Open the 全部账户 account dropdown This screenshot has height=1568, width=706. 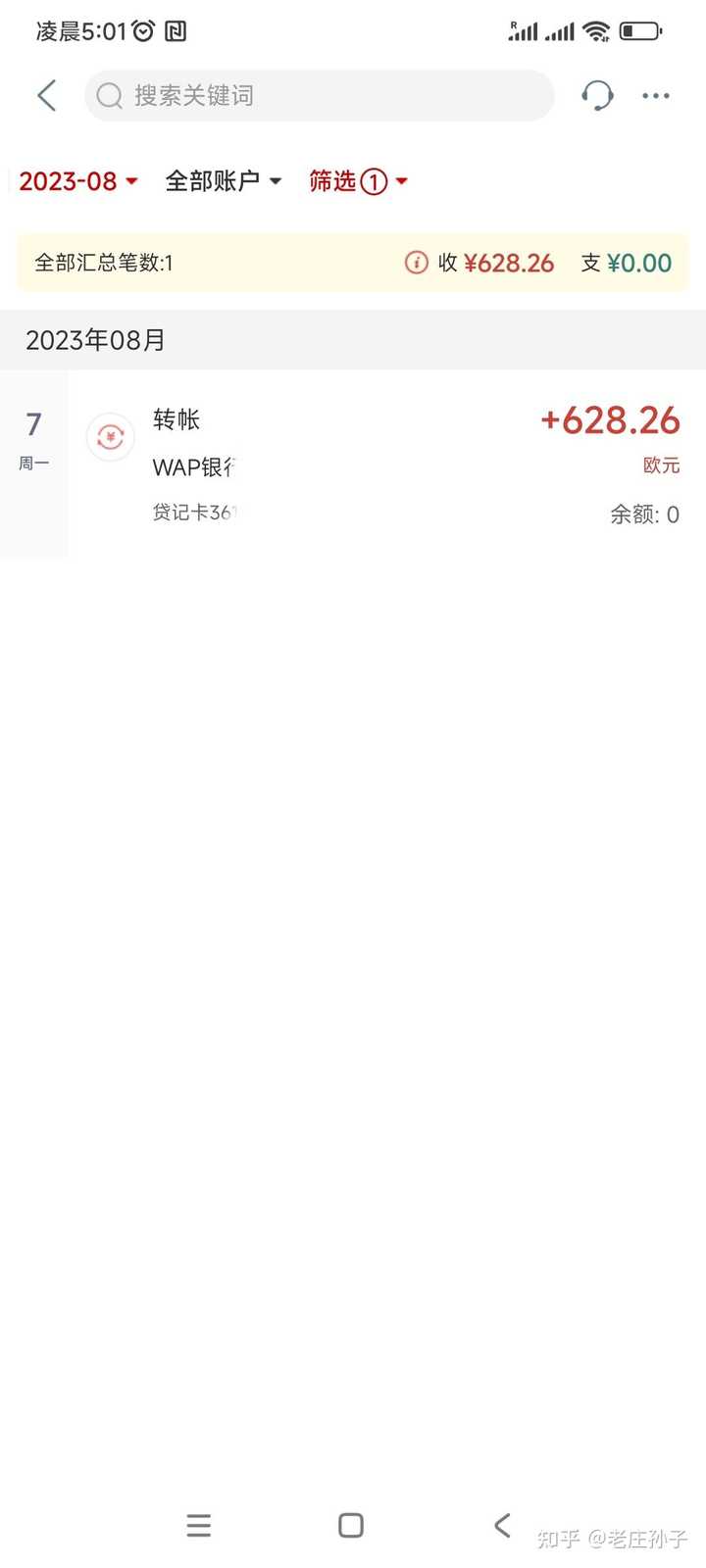click(224, 181)
